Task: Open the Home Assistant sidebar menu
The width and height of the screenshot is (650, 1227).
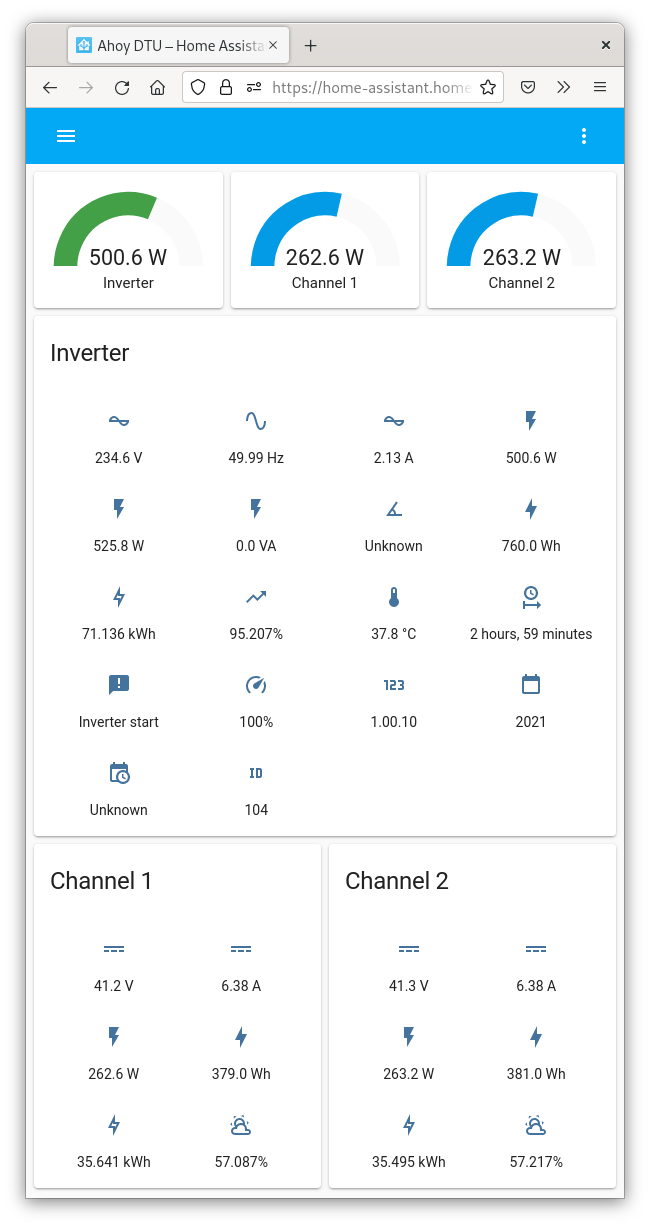Action: (66, 136)
